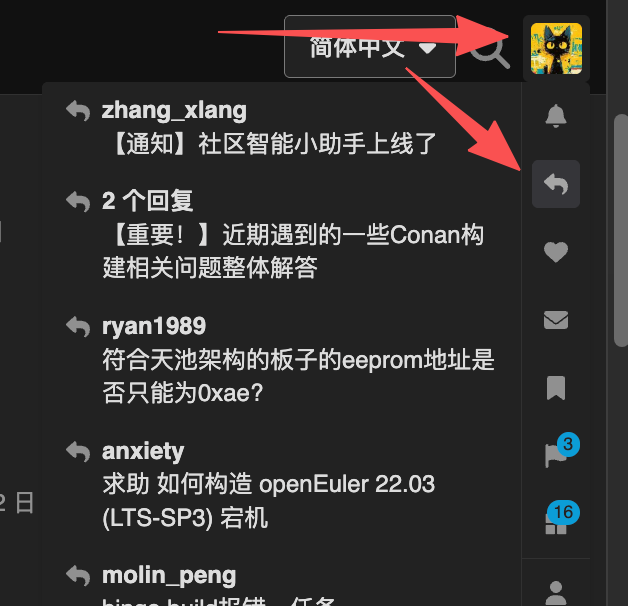Open the search magnifier icon
Viewport: 628px width, 606px height.
(489, 48)
